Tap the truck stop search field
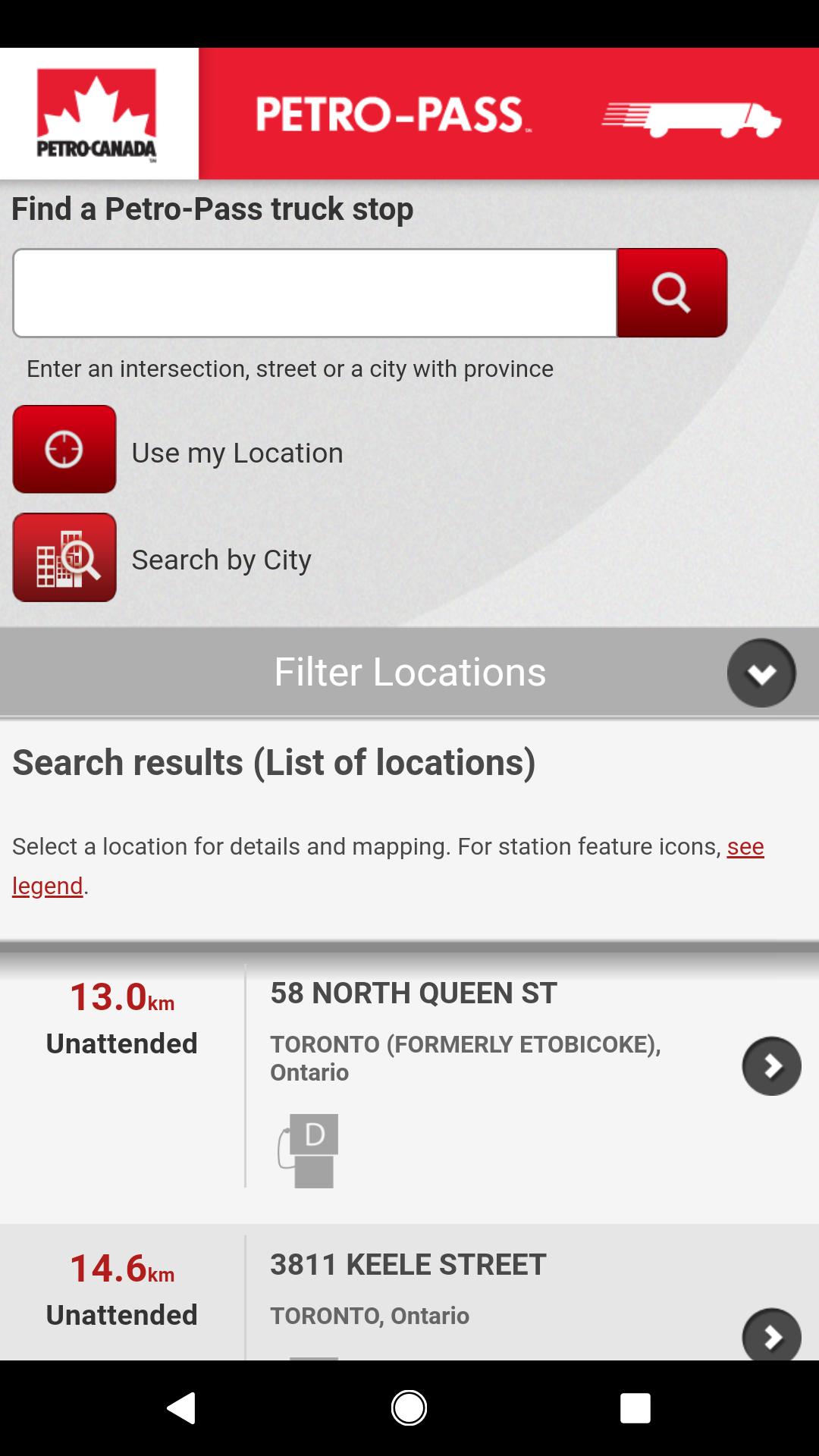This screenshot has height=1456, width=819. 315,293
